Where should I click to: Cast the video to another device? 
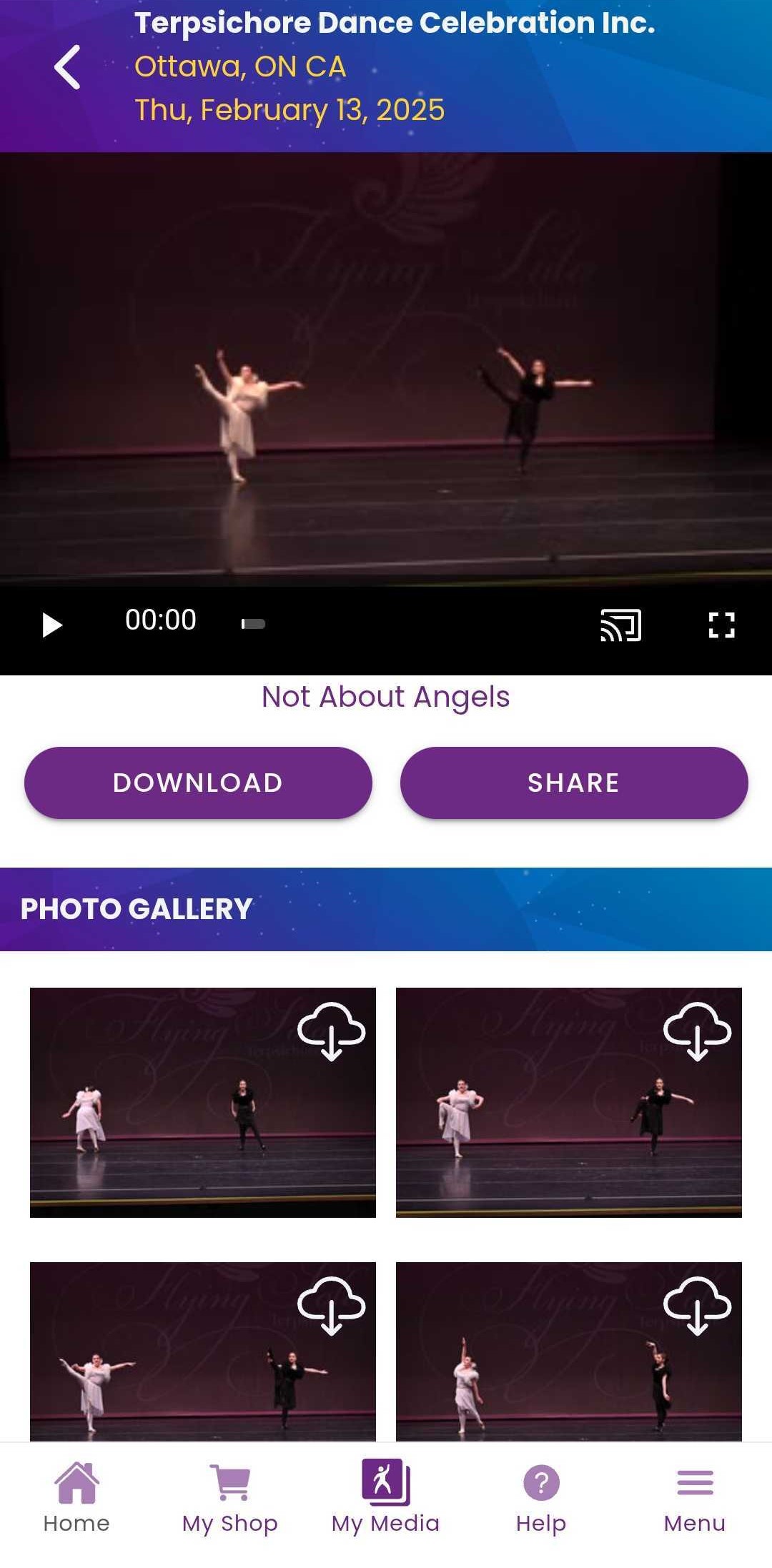pyautogui.click(x=620, y=625)
